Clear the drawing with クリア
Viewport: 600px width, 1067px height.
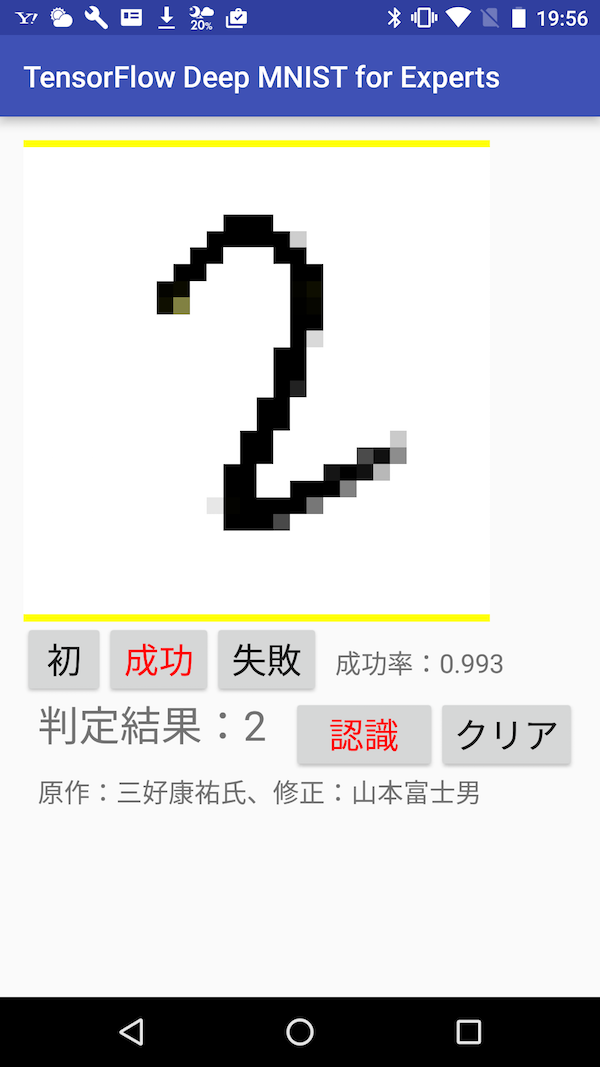click(507, 735)
